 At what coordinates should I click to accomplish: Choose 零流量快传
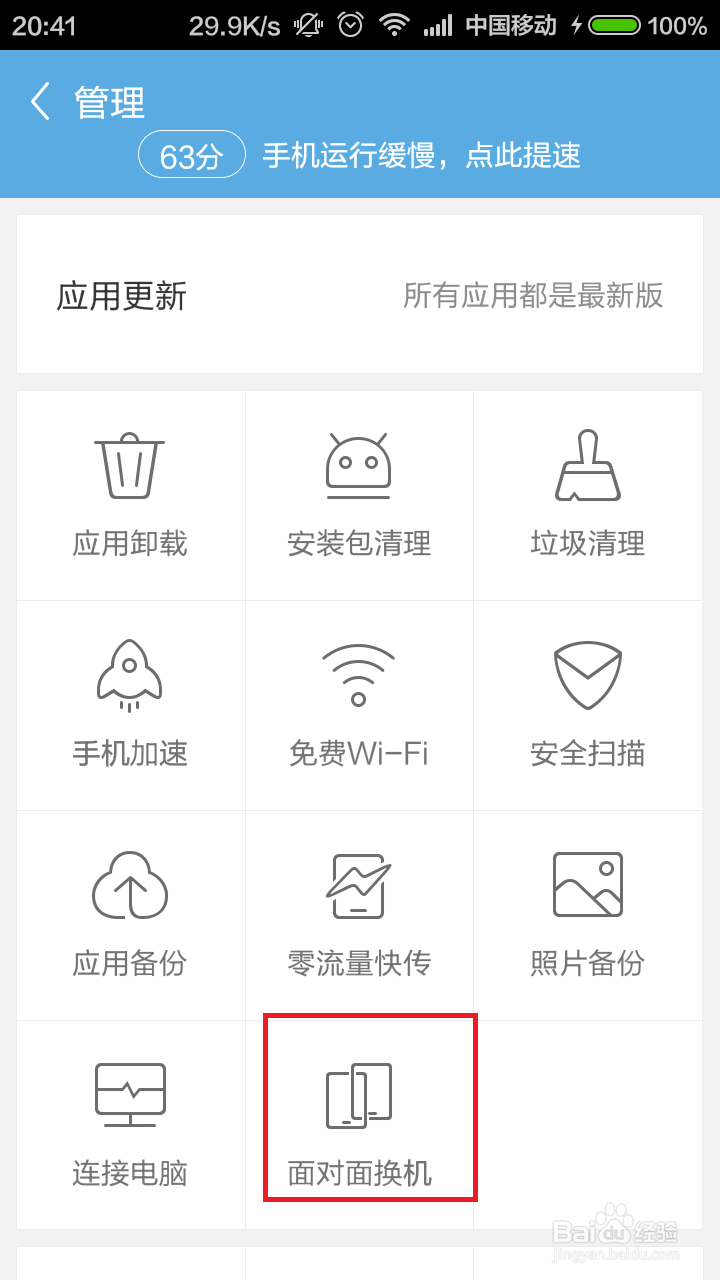pos(359,916)
